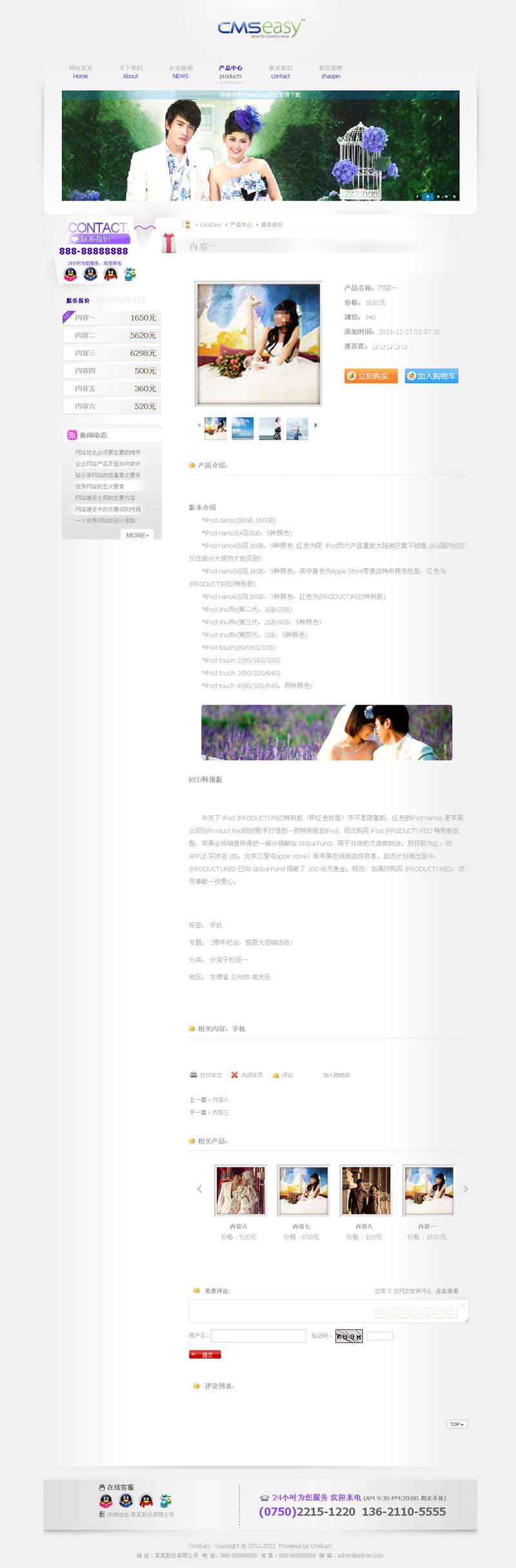This screenshot has width=516, height=1568.
Task: Select banner slide indicator 2
Action: (427, 197)
